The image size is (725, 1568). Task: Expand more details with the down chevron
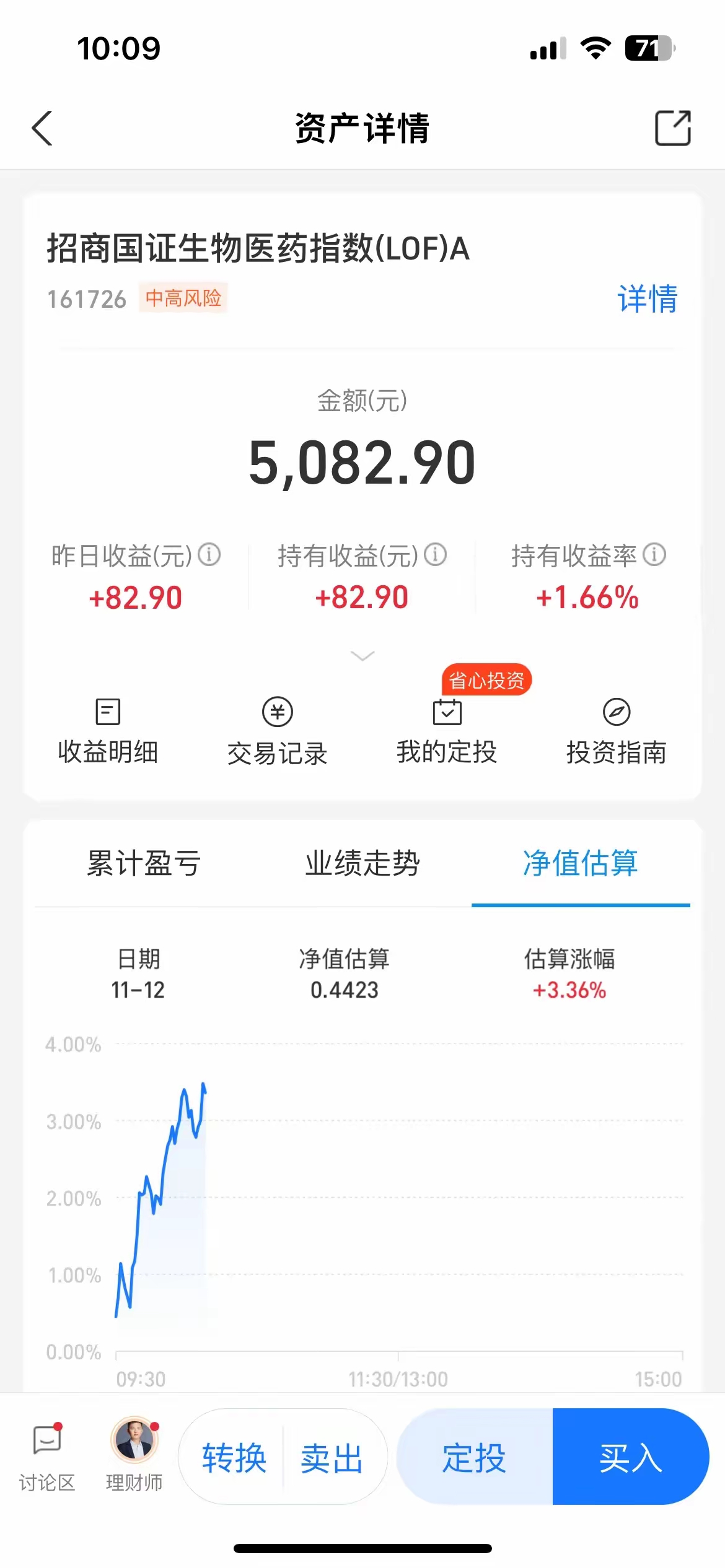coord(362,656)
